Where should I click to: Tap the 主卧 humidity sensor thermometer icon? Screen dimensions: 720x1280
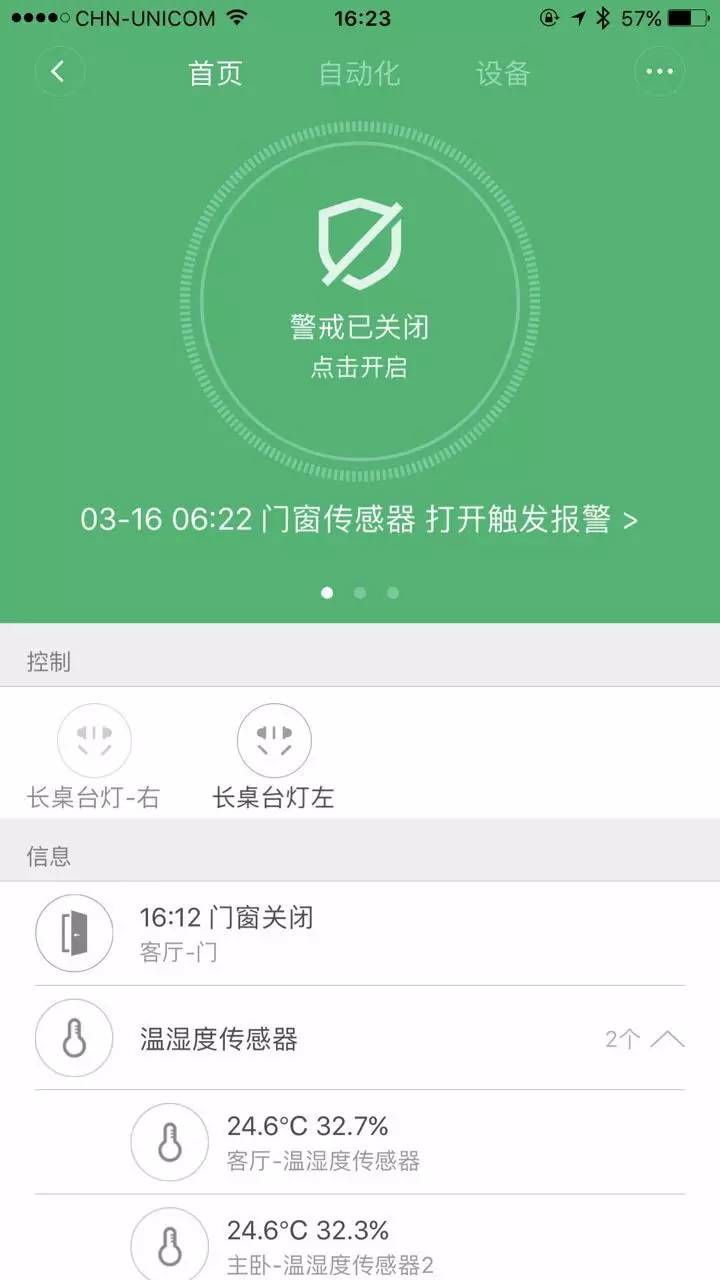click(168, 1243)
